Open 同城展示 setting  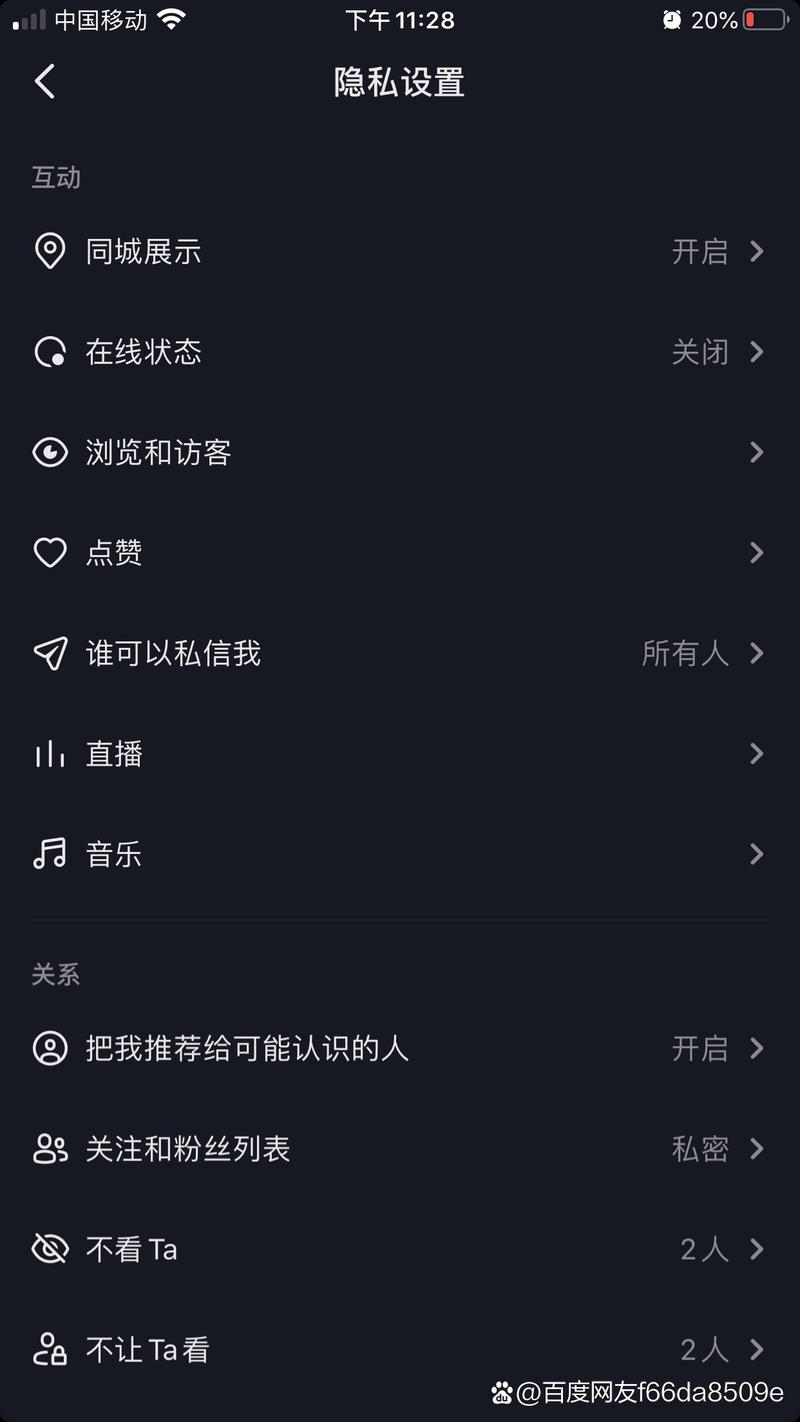(x=400, y=251)
